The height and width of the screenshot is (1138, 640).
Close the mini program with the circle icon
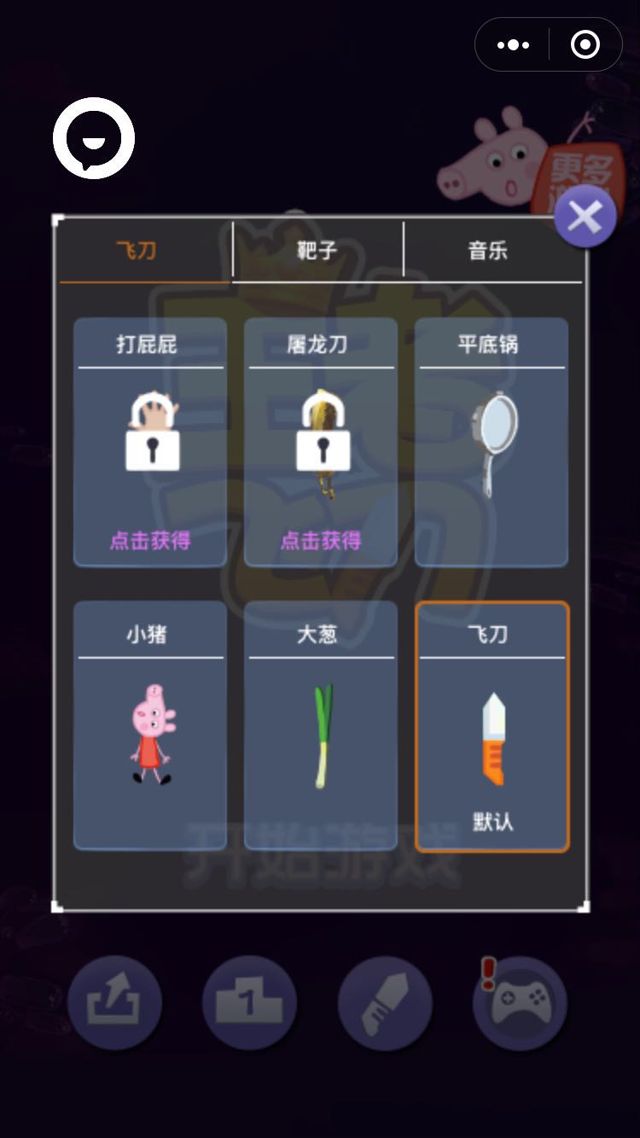(x=584, y=45)
